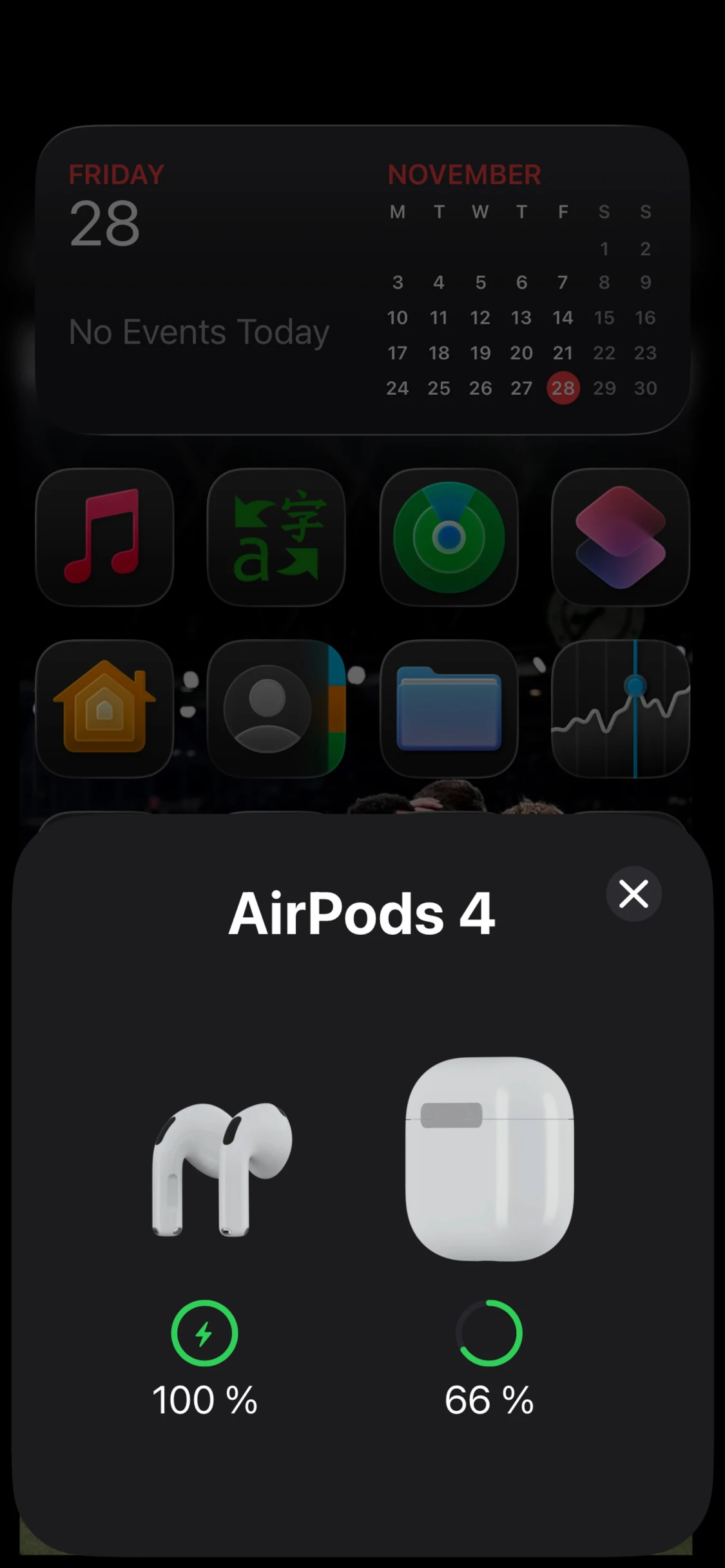Select November 28 on the calendar
The width and height of the screenshot is (725, 1568).
tap(563, 388)
